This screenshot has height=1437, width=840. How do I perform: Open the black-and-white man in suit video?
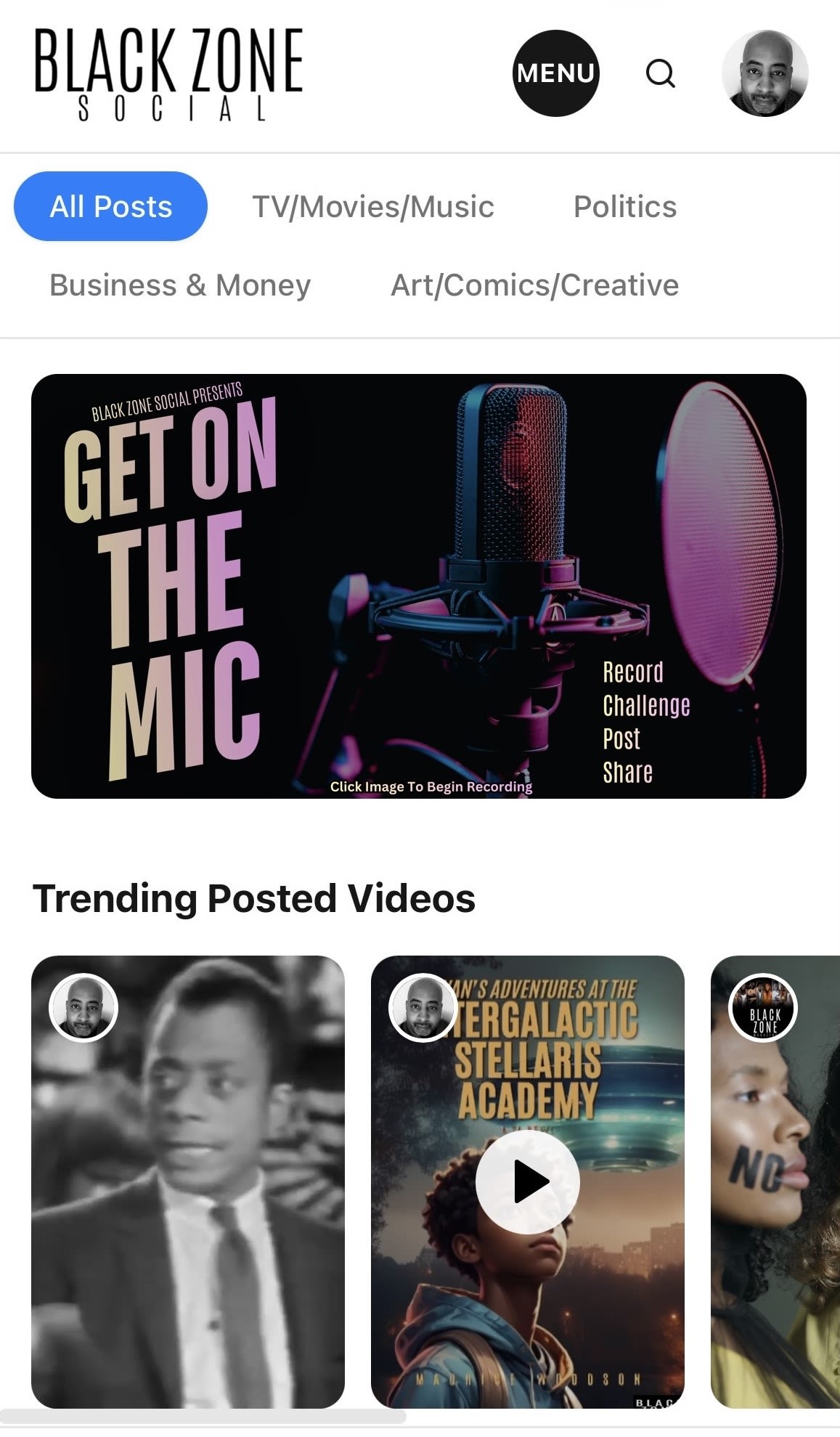pos(188,1198)
